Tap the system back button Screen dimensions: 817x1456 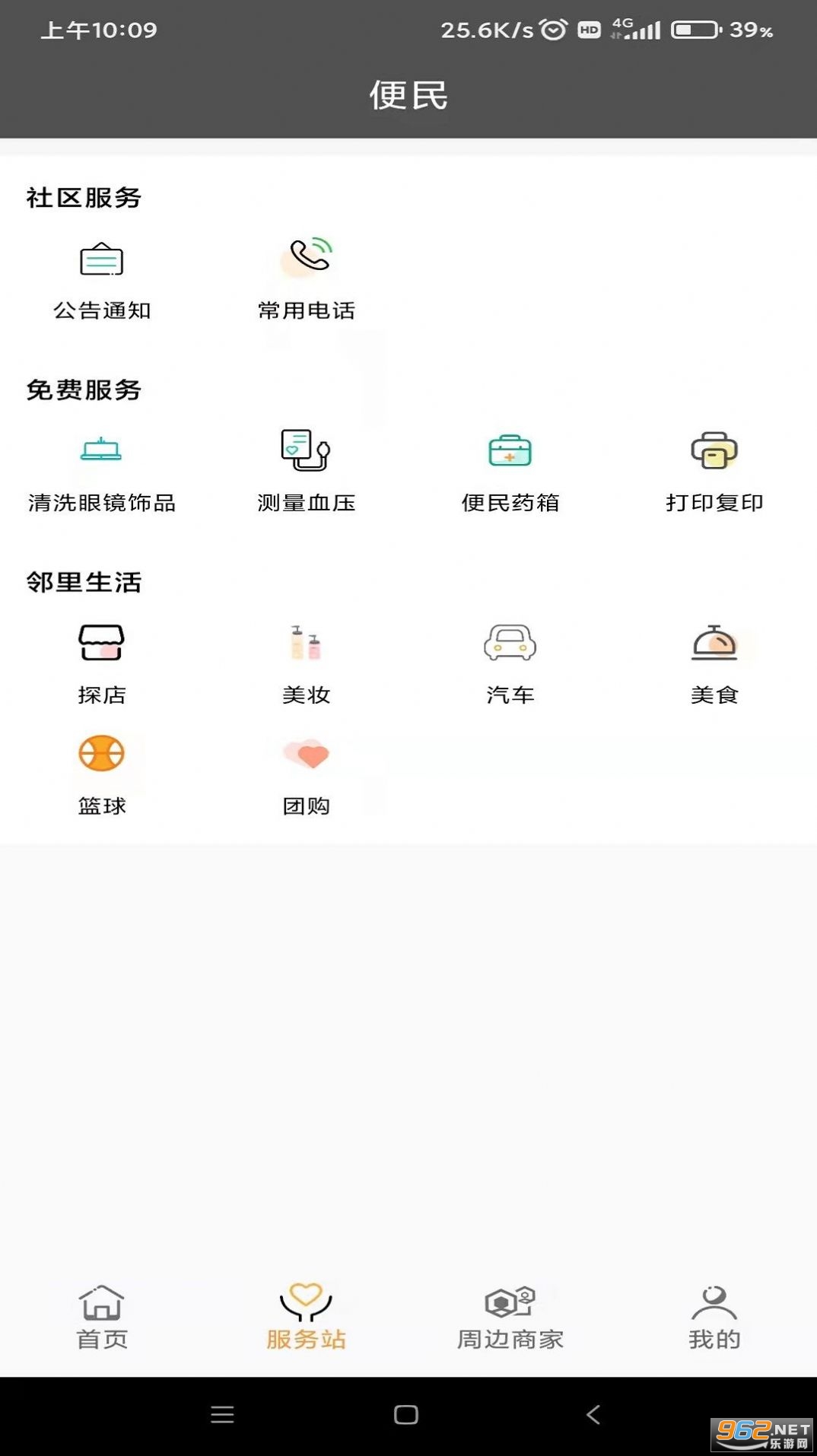point(593,1414)
